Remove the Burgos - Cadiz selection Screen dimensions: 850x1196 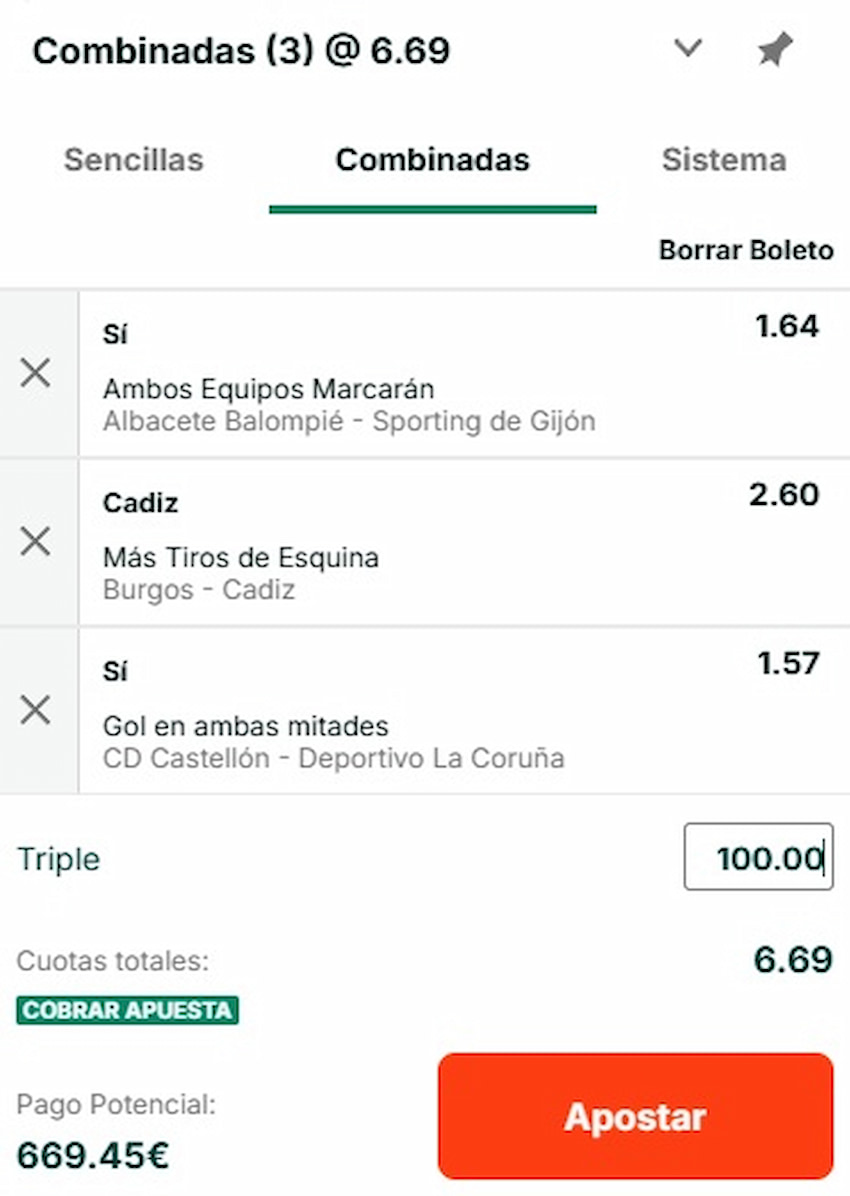pos(36,542)
